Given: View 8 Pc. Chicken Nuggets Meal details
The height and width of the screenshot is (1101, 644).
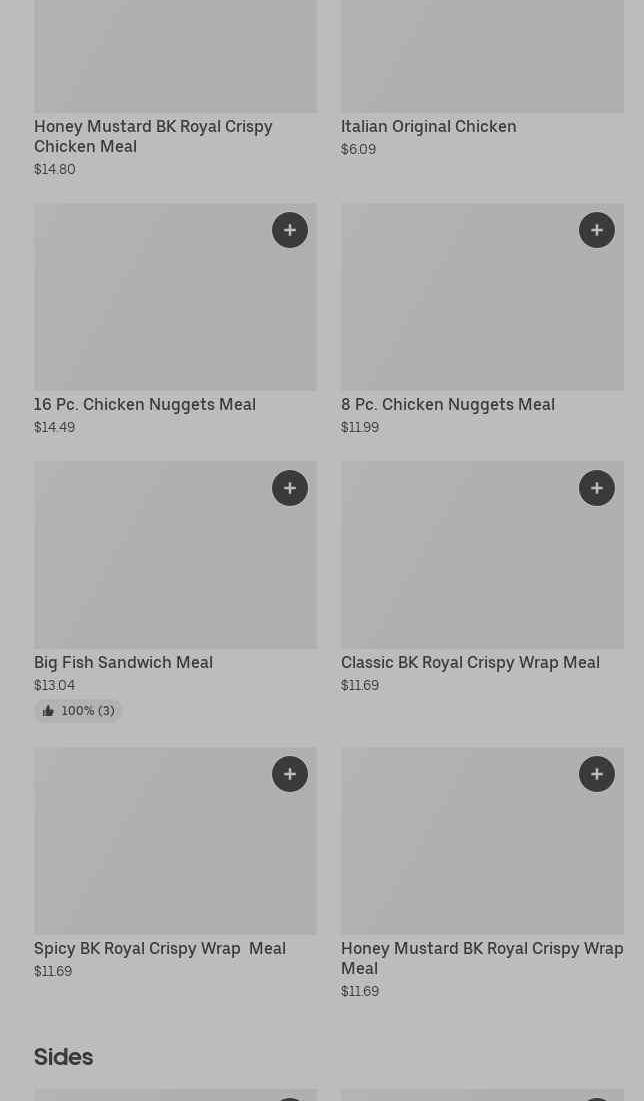Looking at the screenshot, I should (x=447, y=404).
